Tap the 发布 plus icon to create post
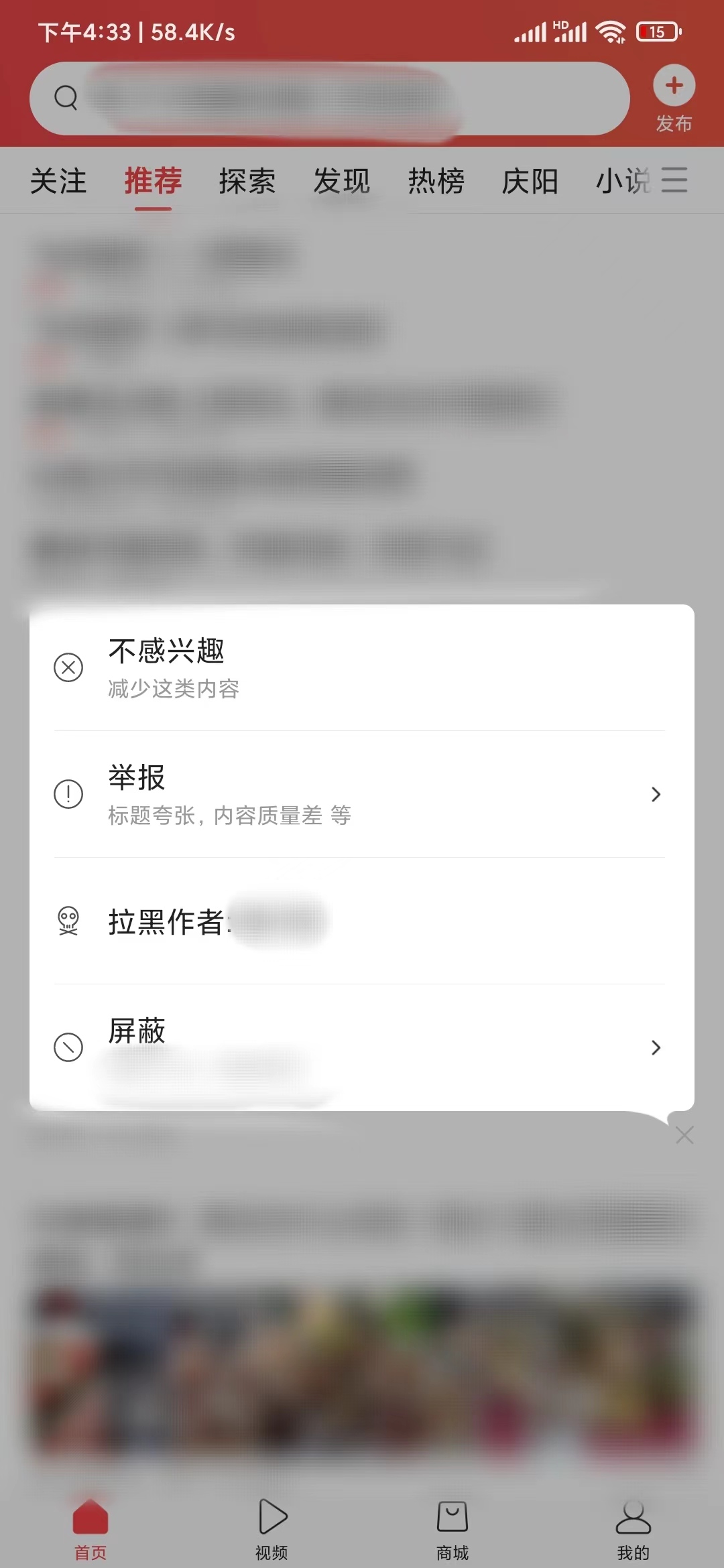The width and height of the screenshot is (724, 1568). 673,85
